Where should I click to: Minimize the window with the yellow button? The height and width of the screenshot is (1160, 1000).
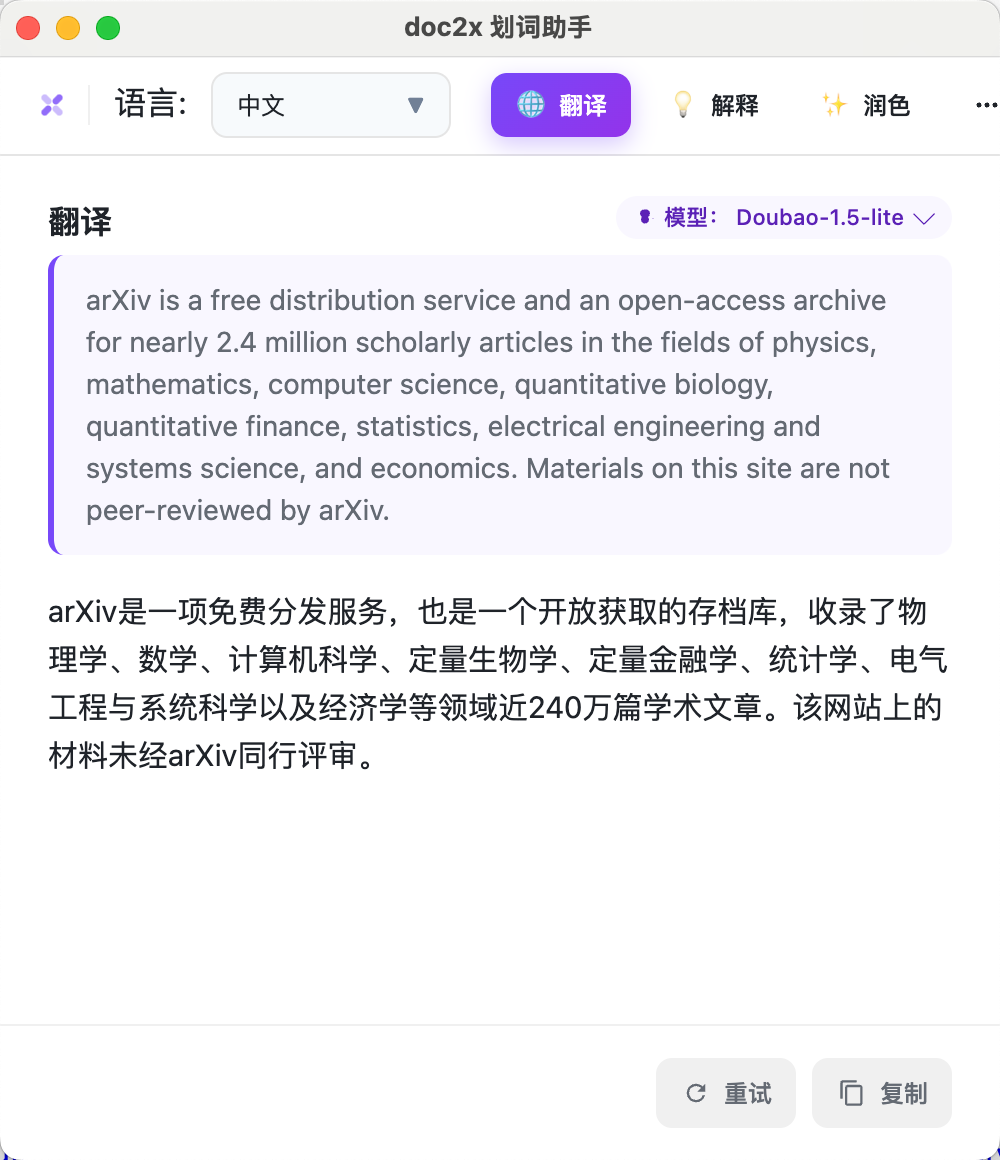pyautogui.click(x=68, y=28)
